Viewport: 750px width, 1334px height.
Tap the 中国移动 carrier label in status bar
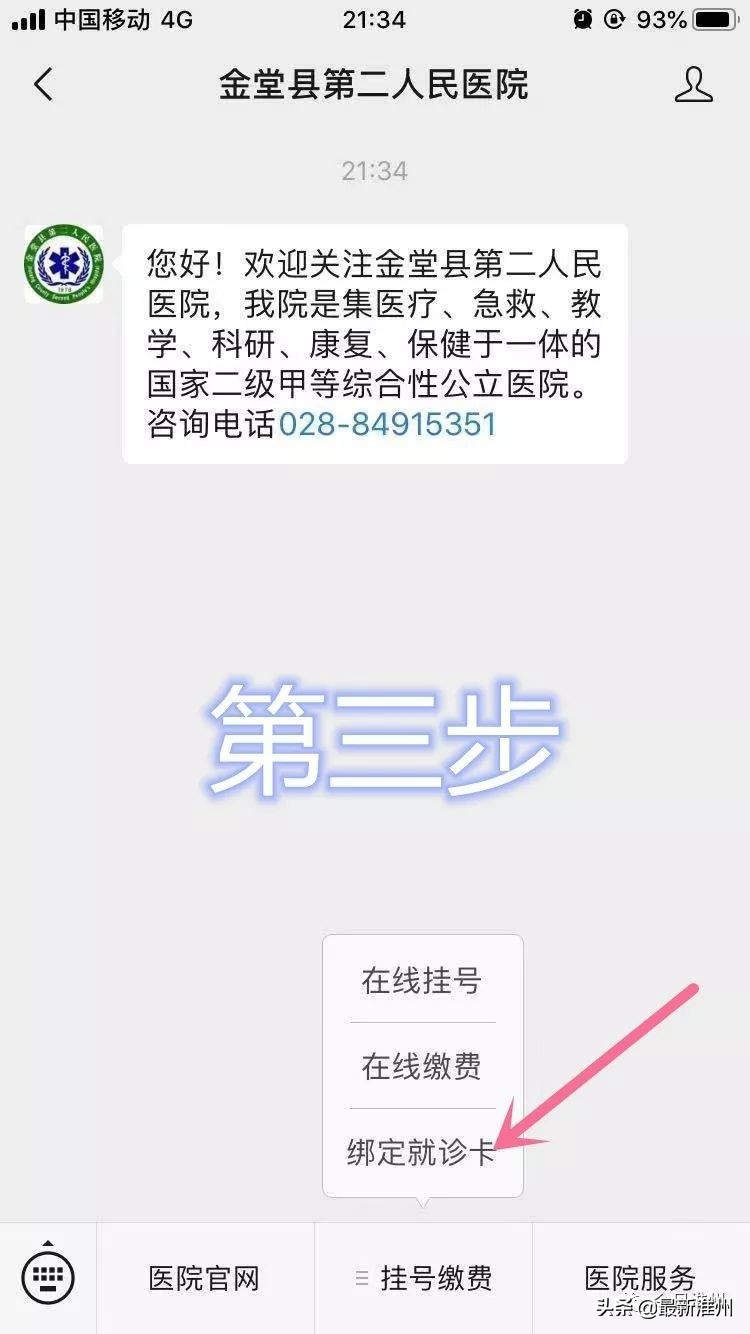[x=100, y=19]
